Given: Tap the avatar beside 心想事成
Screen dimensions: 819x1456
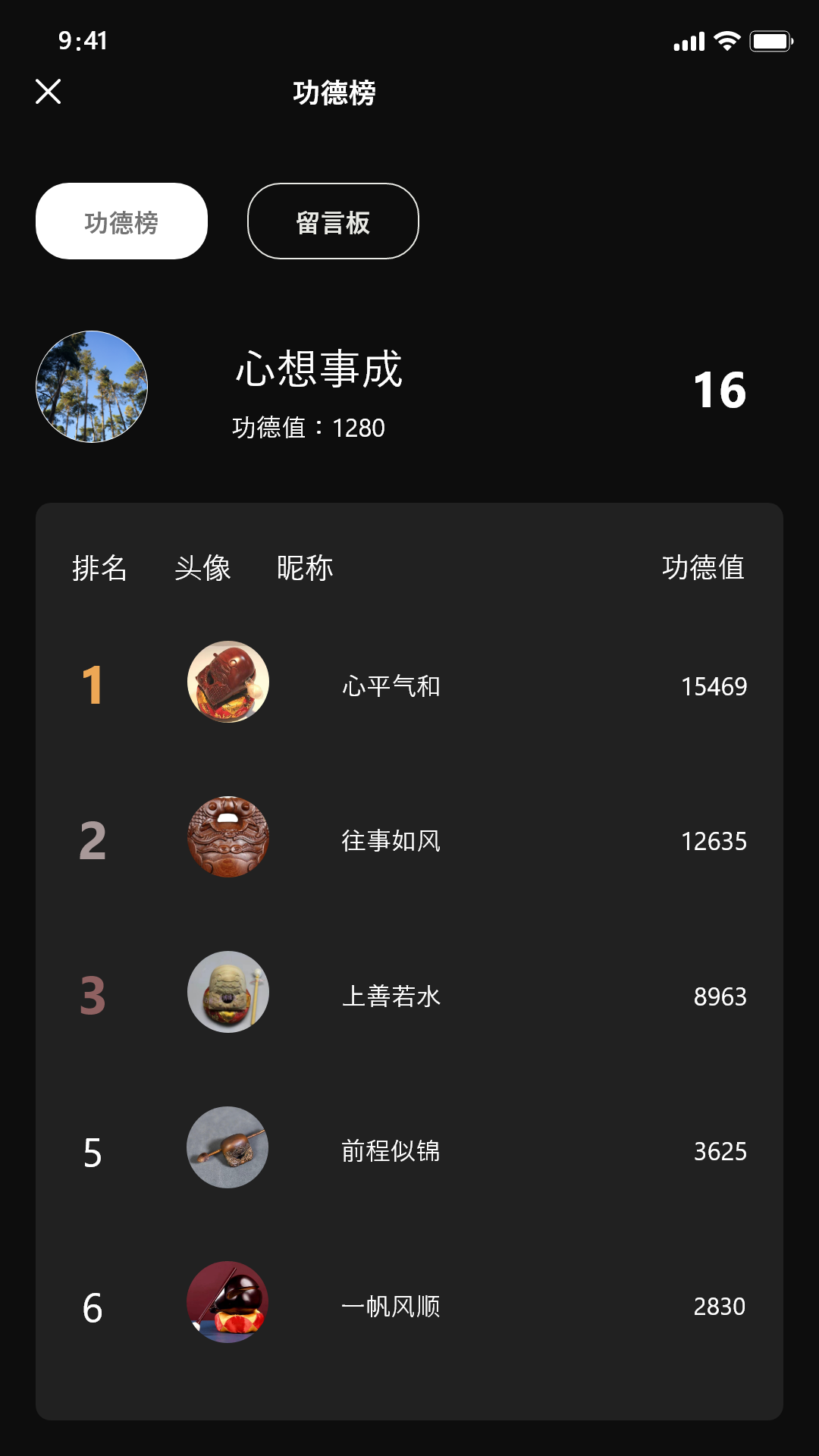Looking at the screenshot, I should click(92, 387).
